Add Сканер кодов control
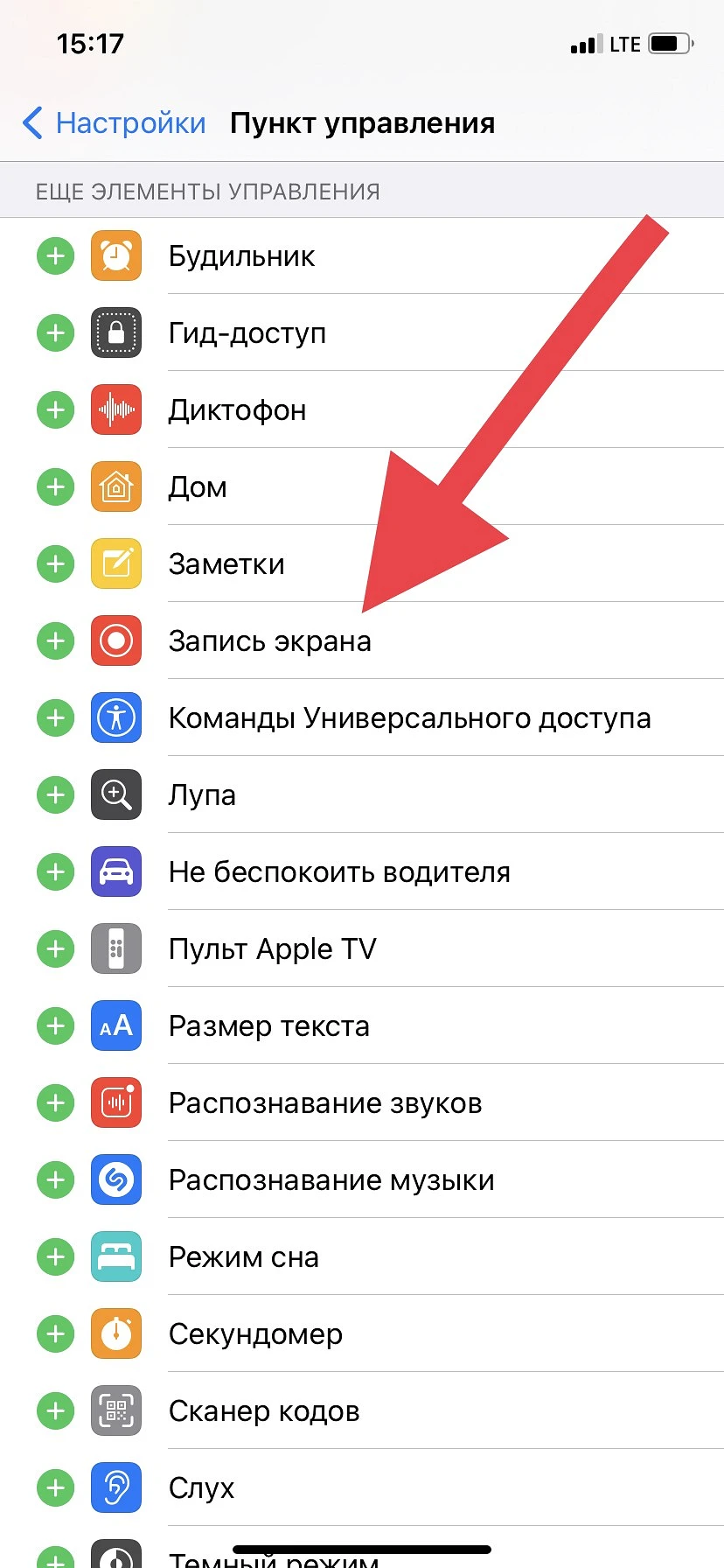The height and width of the screenshot is (1568, 724). click(x=55, y=1411)
